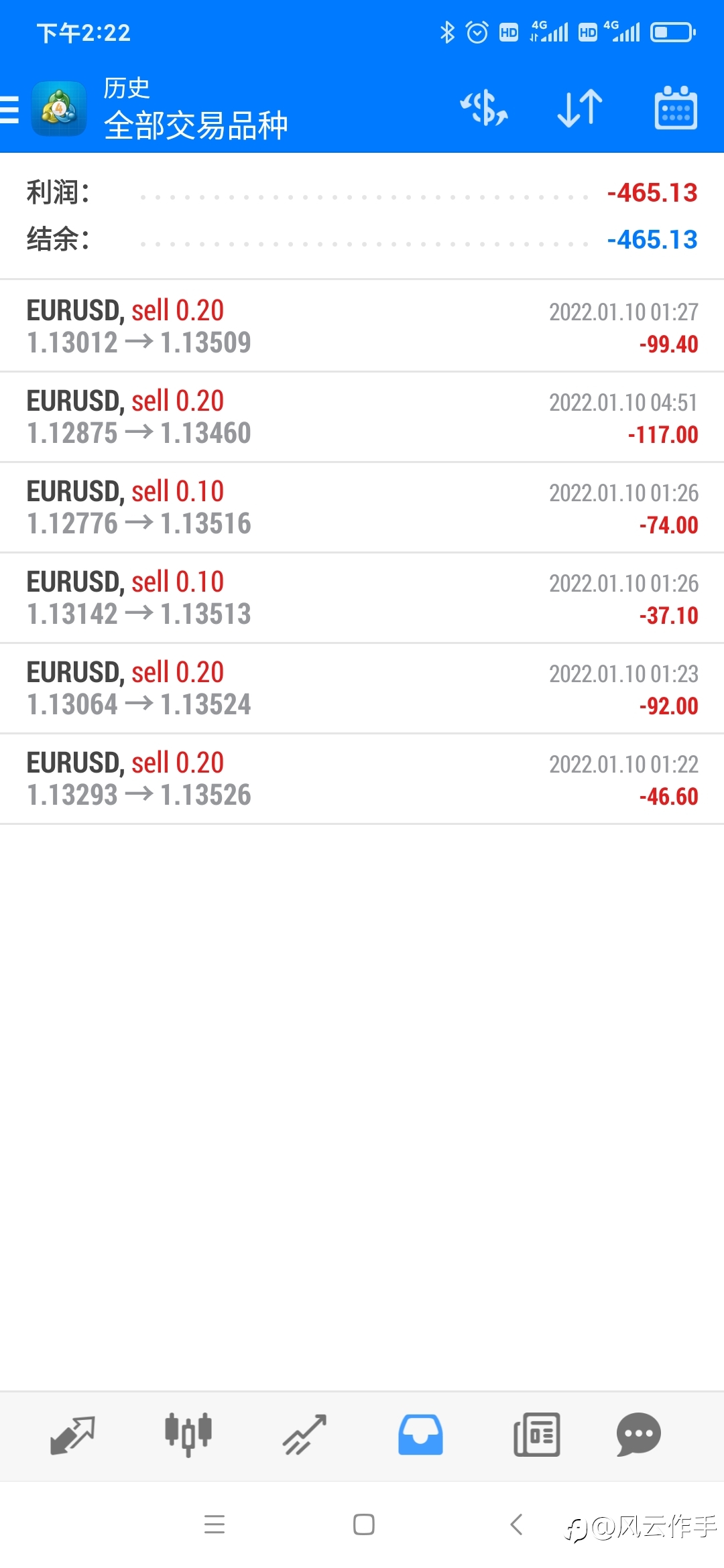The width and height of the screenshot is (724, 1568).
Task: Switch to the candlestick Chart tab
Action: click(x=188, y=1435)
